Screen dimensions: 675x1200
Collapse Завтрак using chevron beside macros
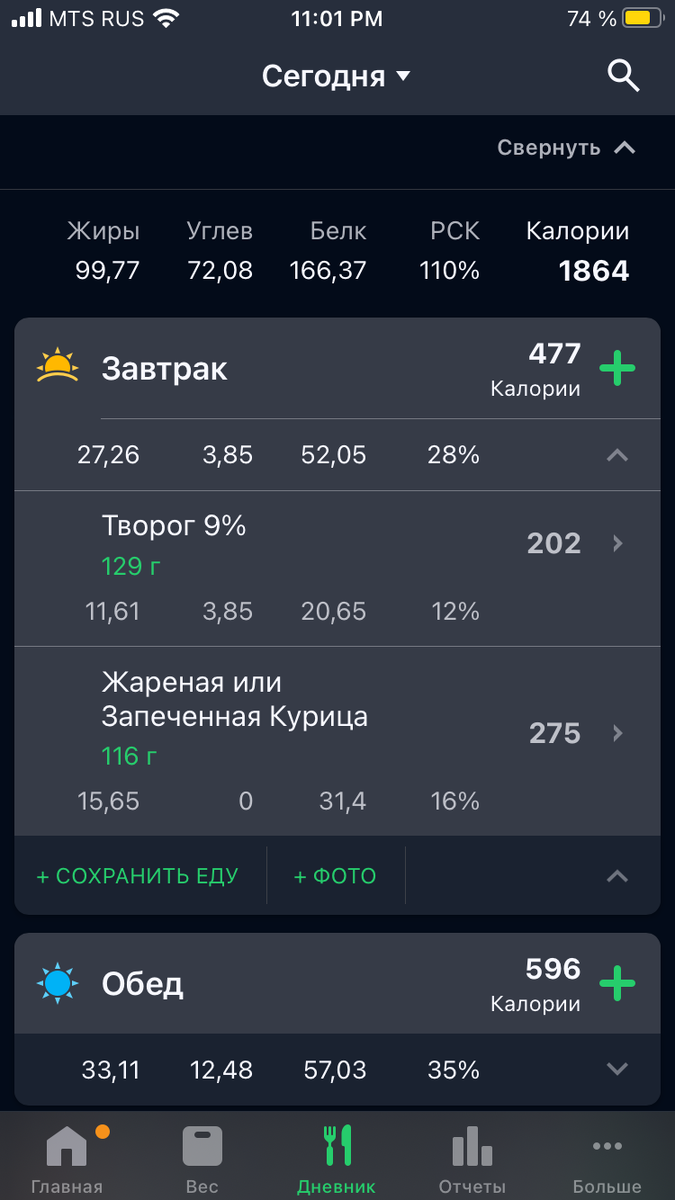(x=617, y=455)
